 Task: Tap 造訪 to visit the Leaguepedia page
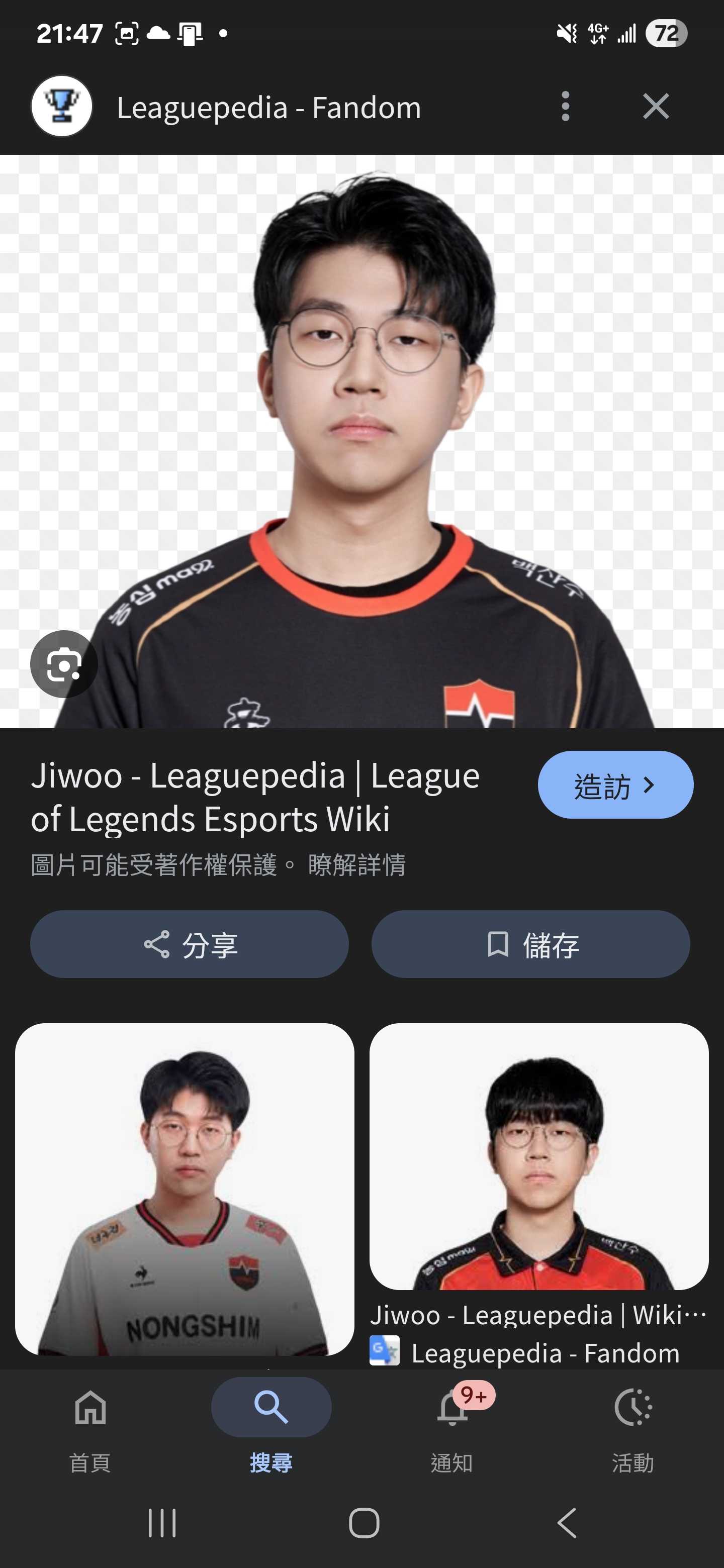615,785
